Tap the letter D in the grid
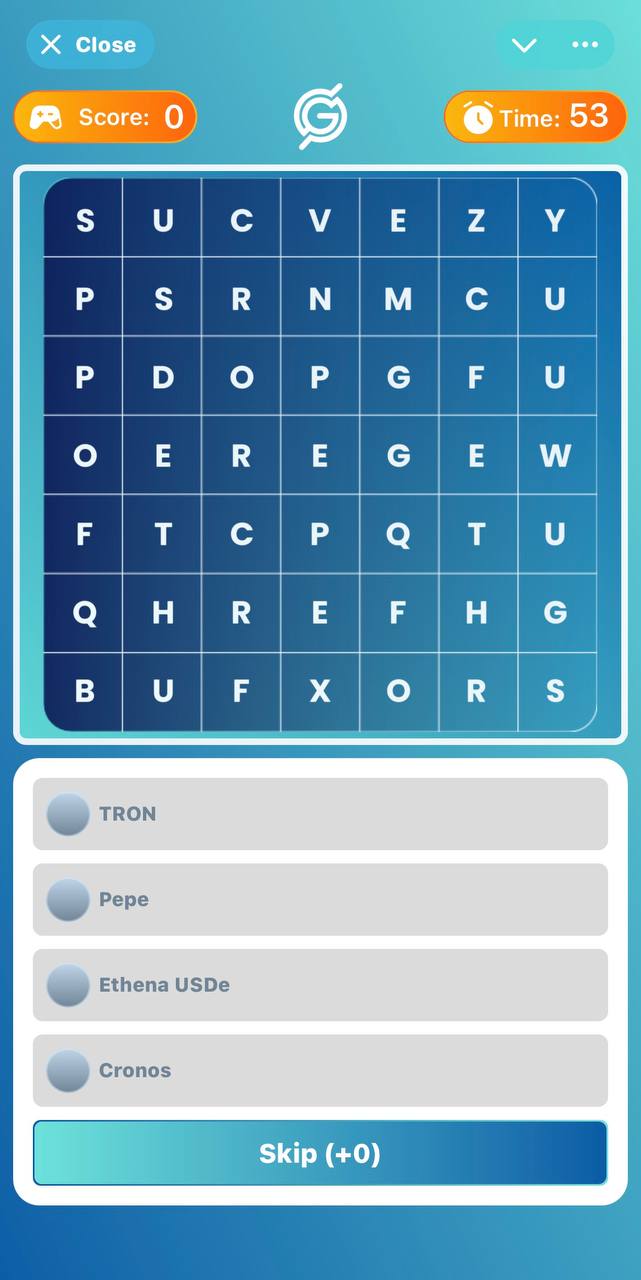641x1280 pixels. click(163, 377)
